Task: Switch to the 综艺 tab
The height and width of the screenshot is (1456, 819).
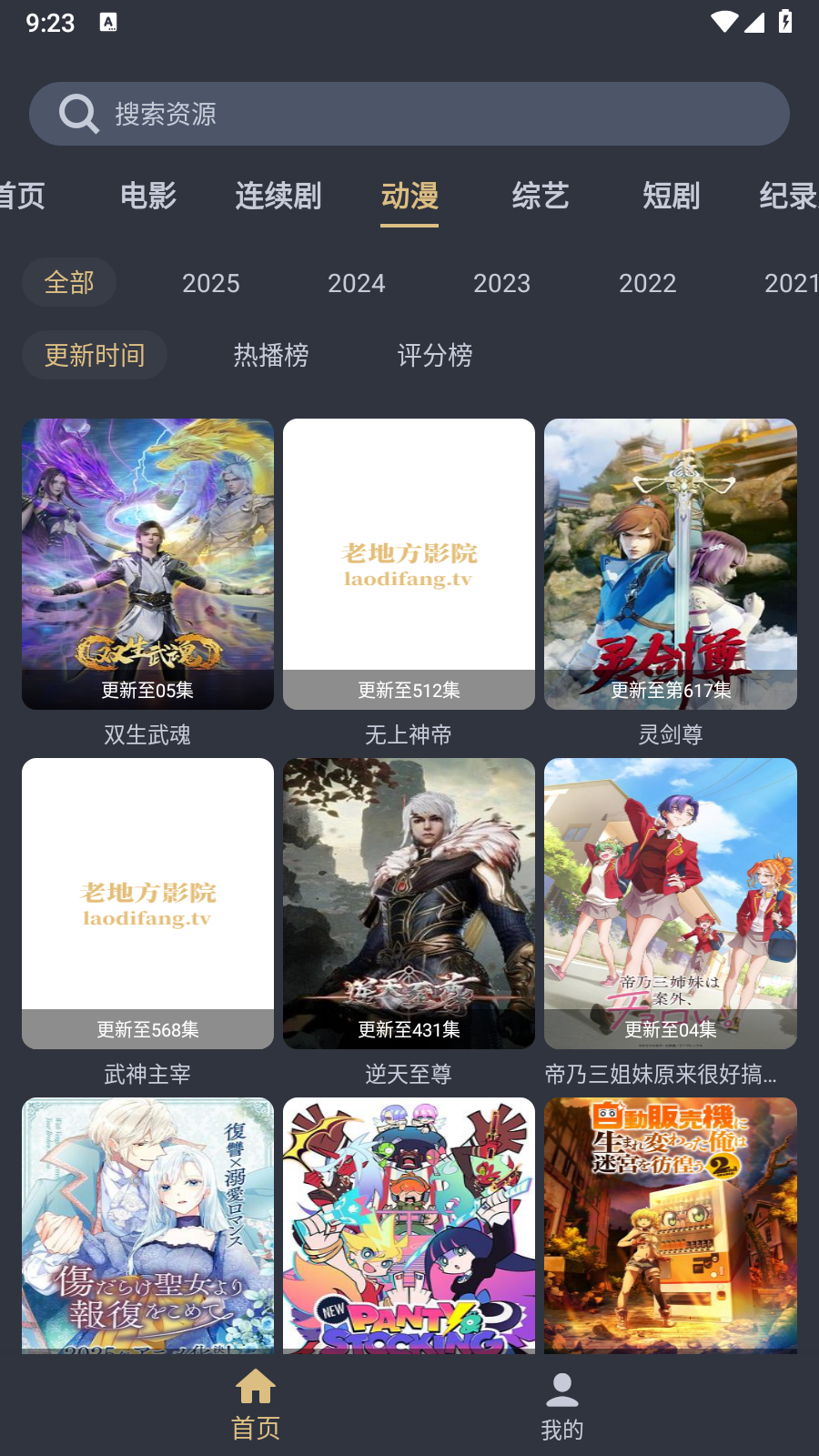Action: click(541, 196)
